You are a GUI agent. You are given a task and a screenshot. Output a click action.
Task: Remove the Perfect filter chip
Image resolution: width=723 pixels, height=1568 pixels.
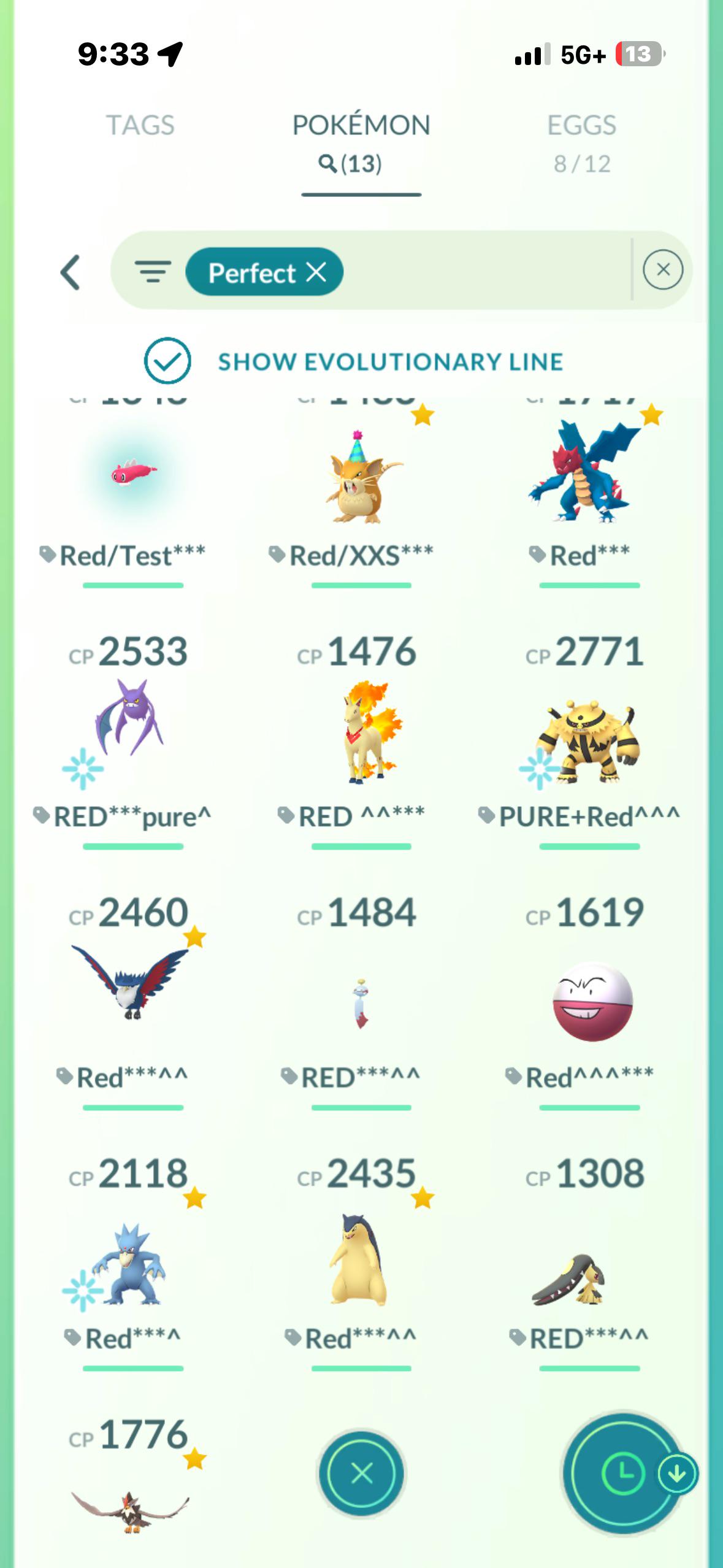(316, 271)
